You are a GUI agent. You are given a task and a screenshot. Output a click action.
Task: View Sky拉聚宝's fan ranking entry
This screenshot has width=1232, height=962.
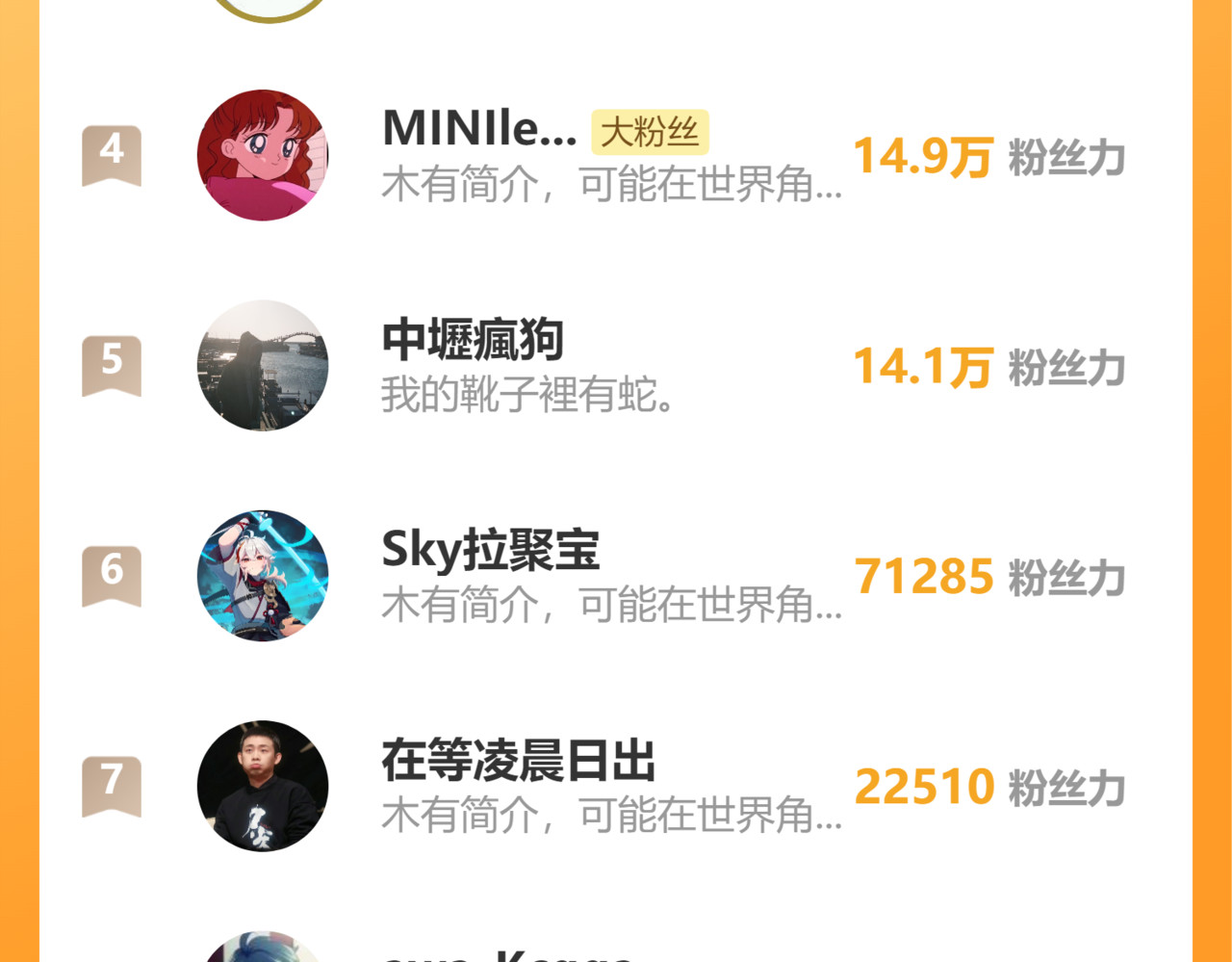(x=490, y=551)
